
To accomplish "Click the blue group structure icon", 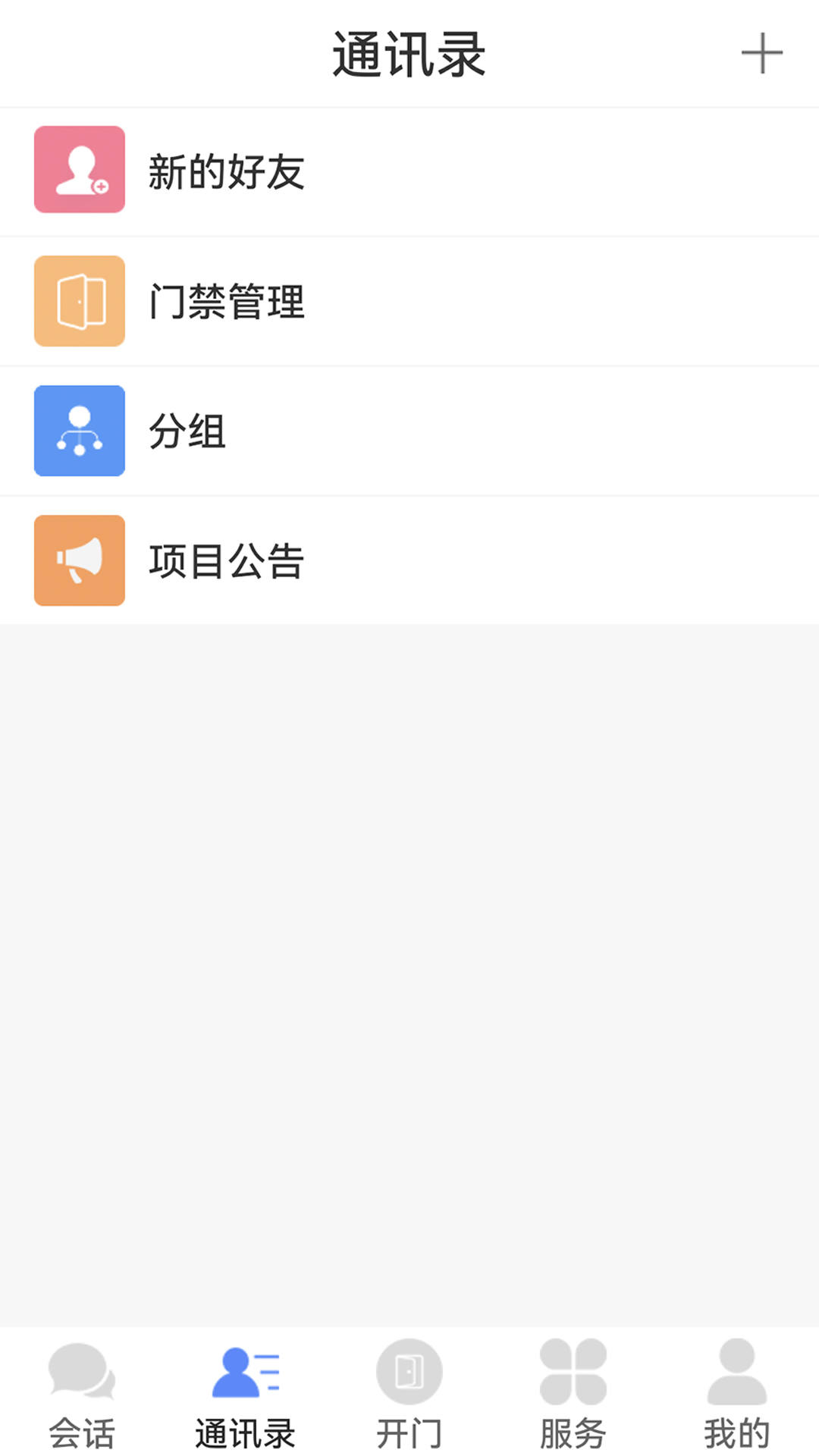I will click(80, 431).
